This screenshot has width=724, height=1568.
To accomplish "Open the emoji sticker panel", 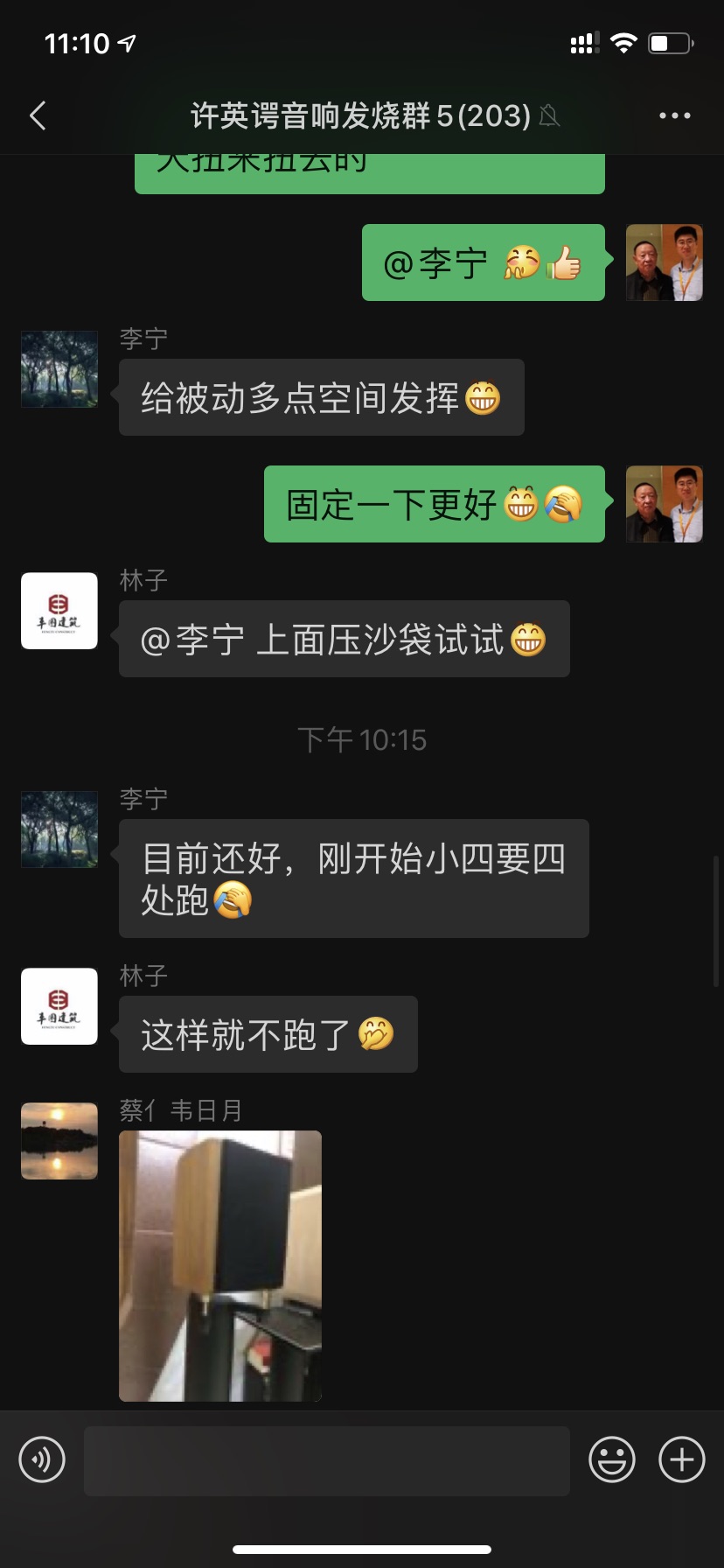I will pos(611,1459).
